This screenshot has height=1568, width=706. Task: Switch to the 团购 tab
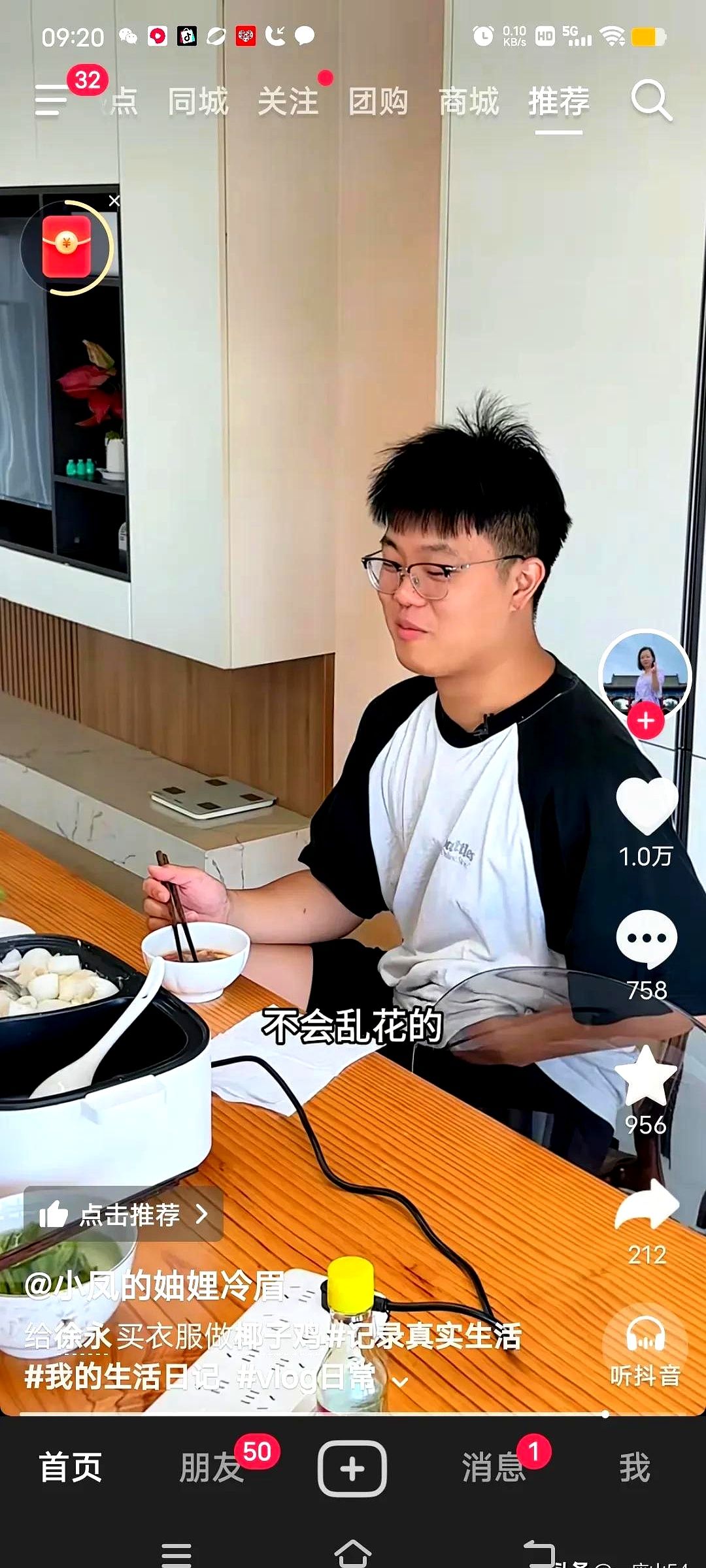click(378, 102)
